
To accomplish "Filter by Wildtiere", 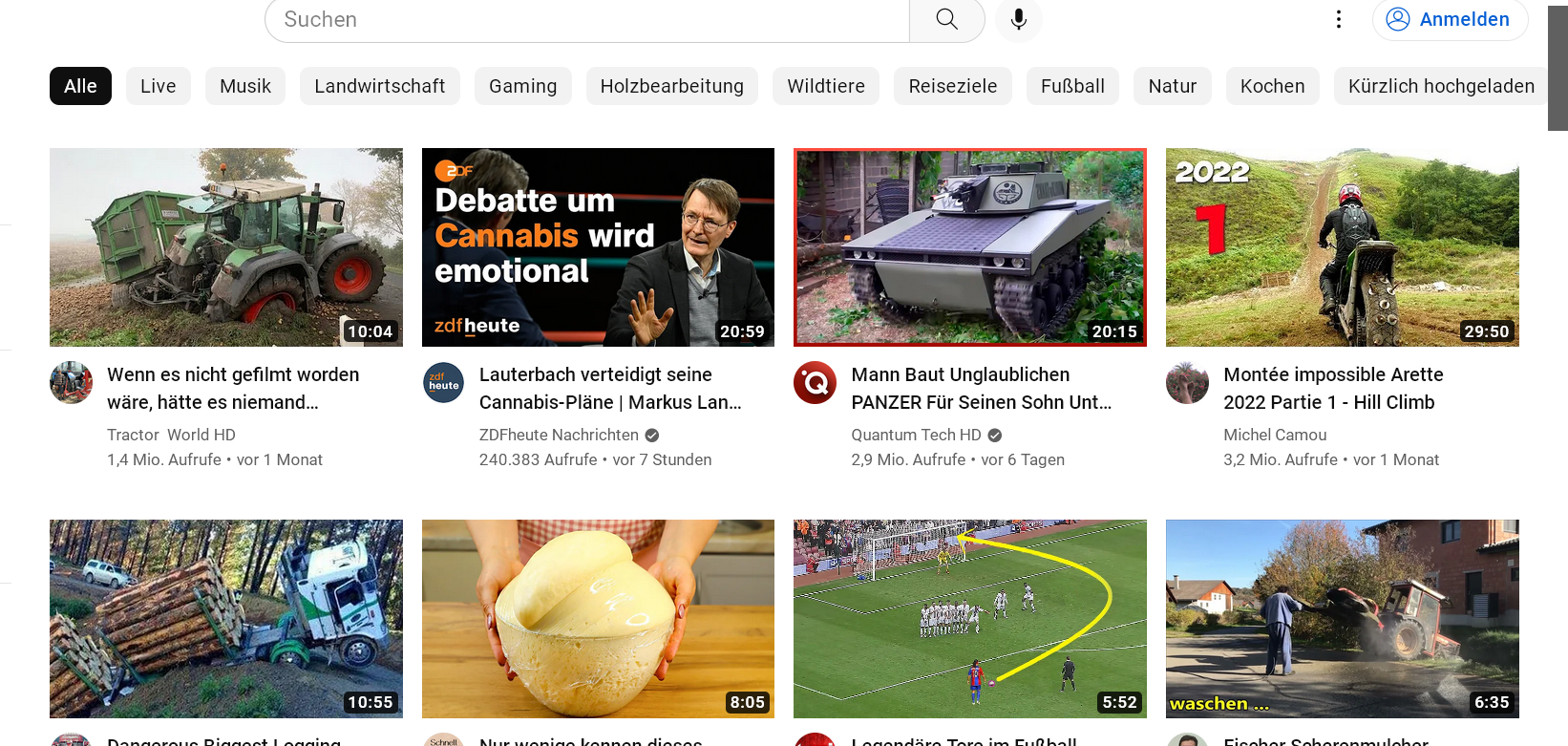I will (x=826, y=86).
